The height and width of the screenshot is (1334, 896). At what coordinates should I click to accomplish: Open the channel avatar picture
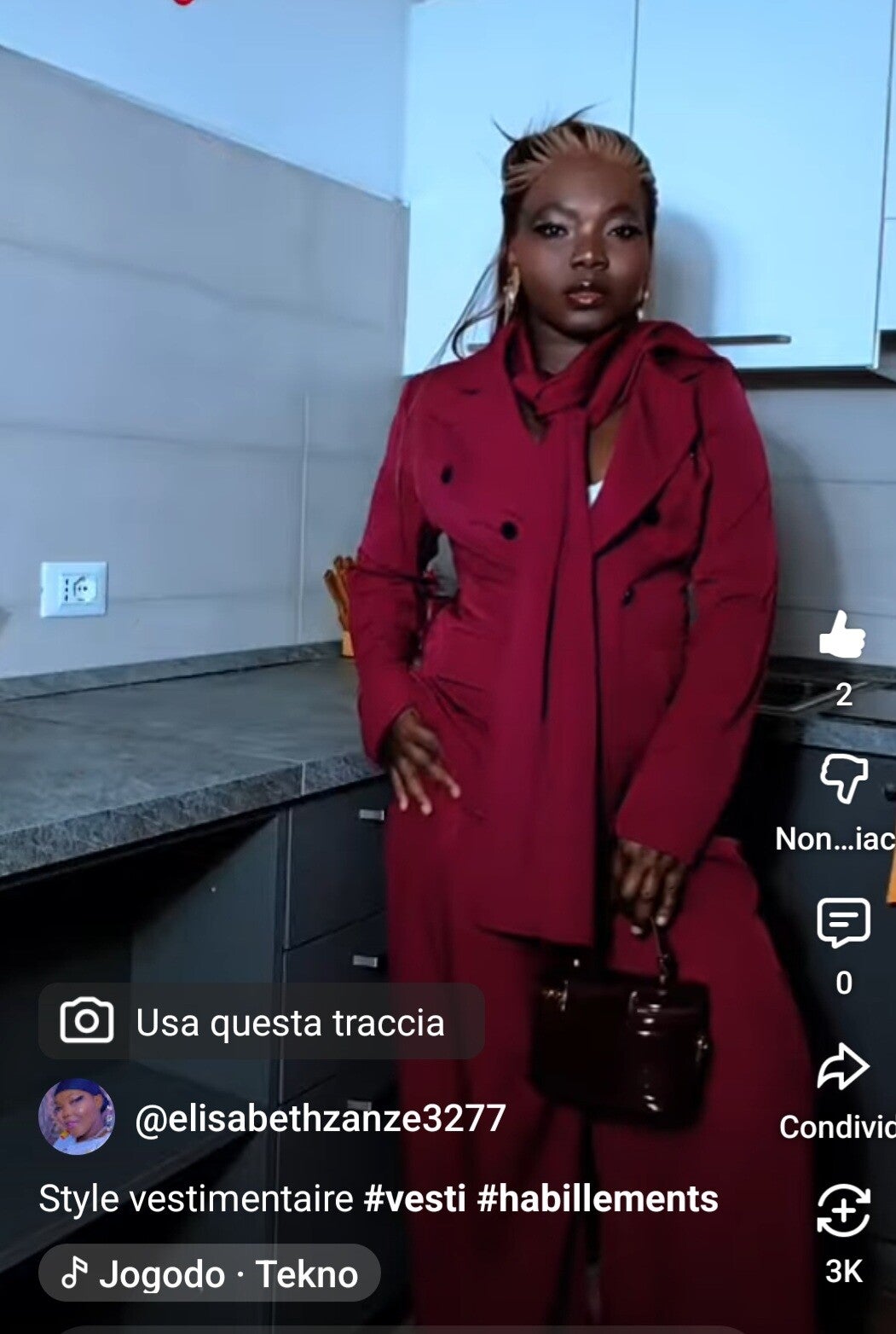pyautogui.click(x=77, y=1116)
